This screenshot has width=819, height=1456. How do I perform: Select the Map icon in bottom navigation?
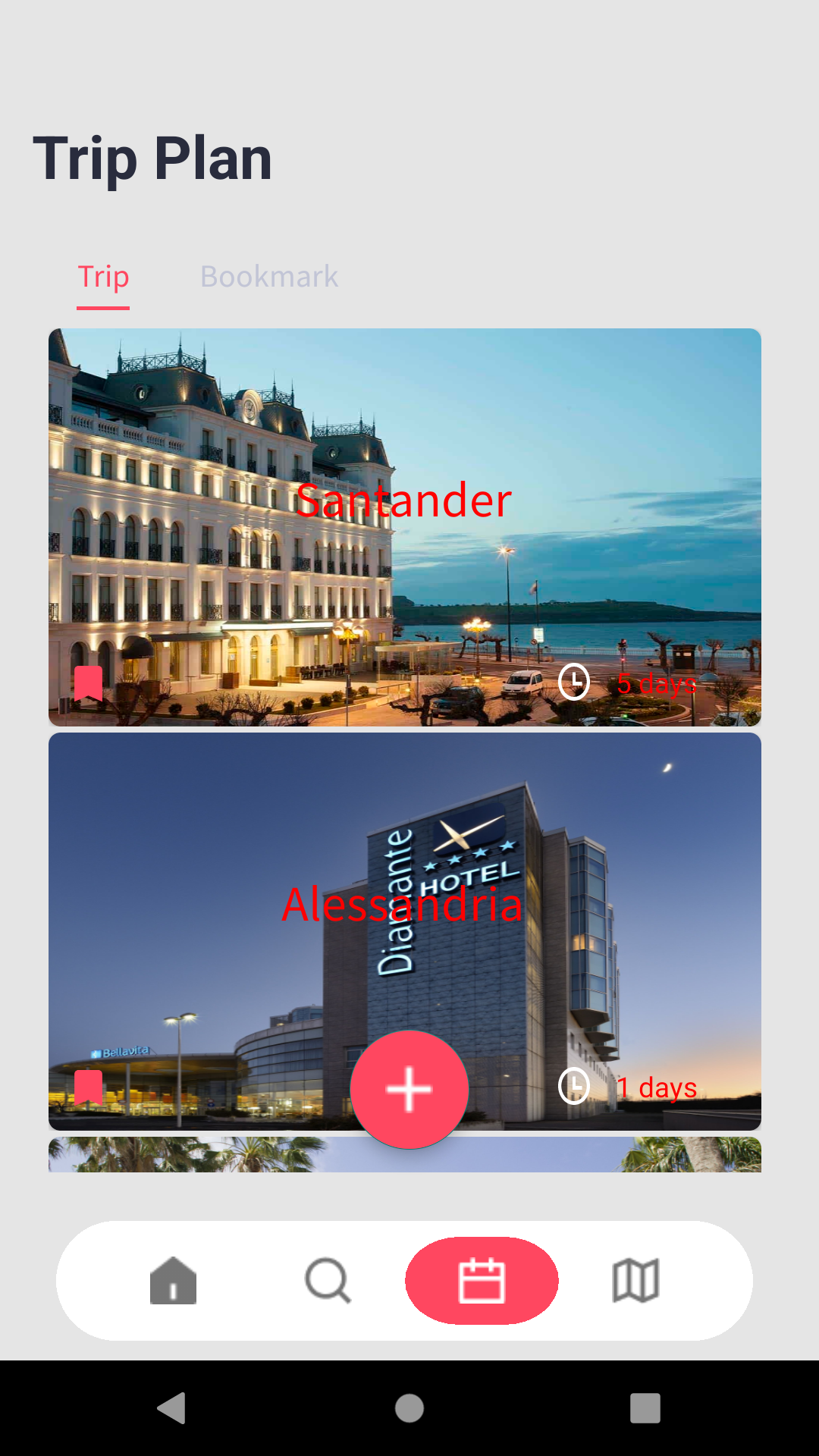[x=635, y=1280]
